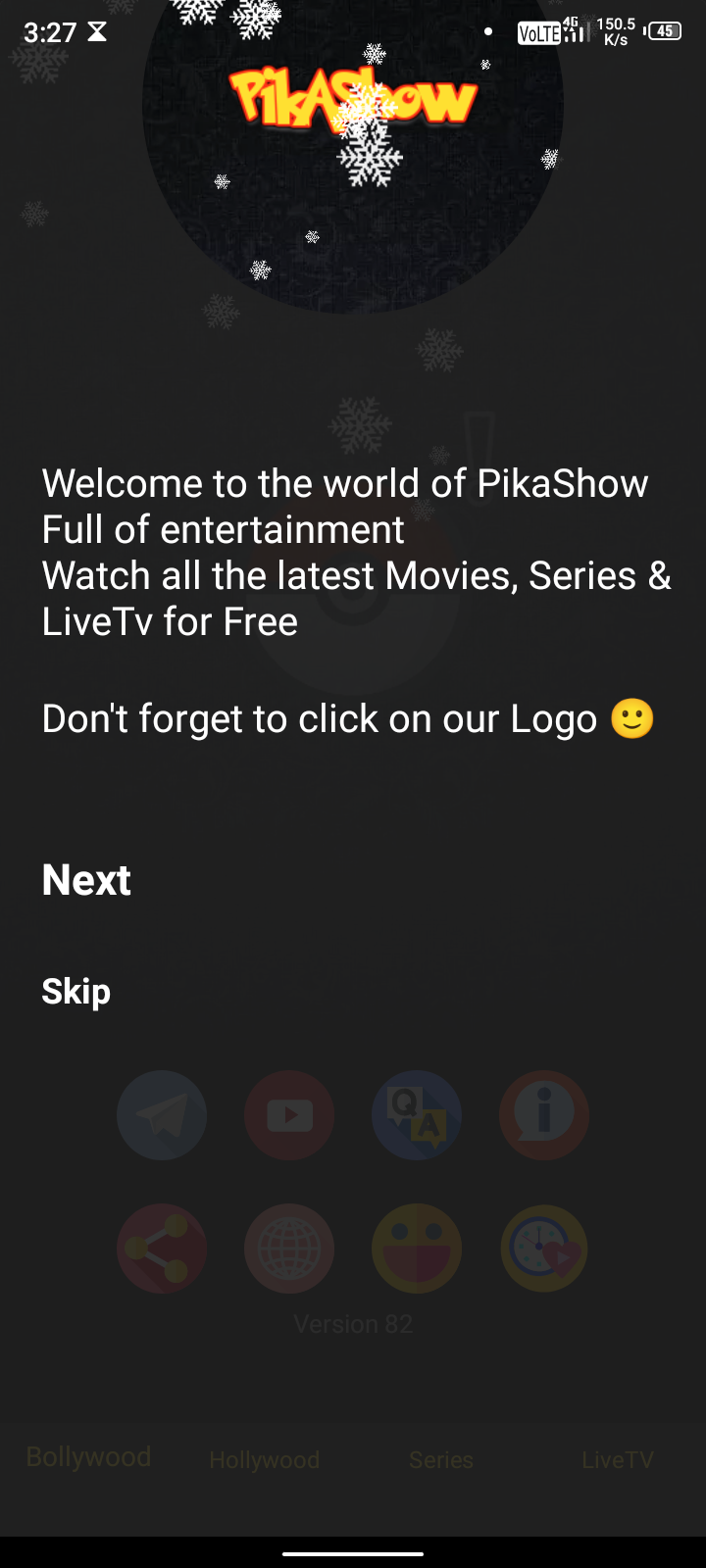The image size is (706, 1568).
Task: Skip the welcome tutorial
Action: (76, 991)
